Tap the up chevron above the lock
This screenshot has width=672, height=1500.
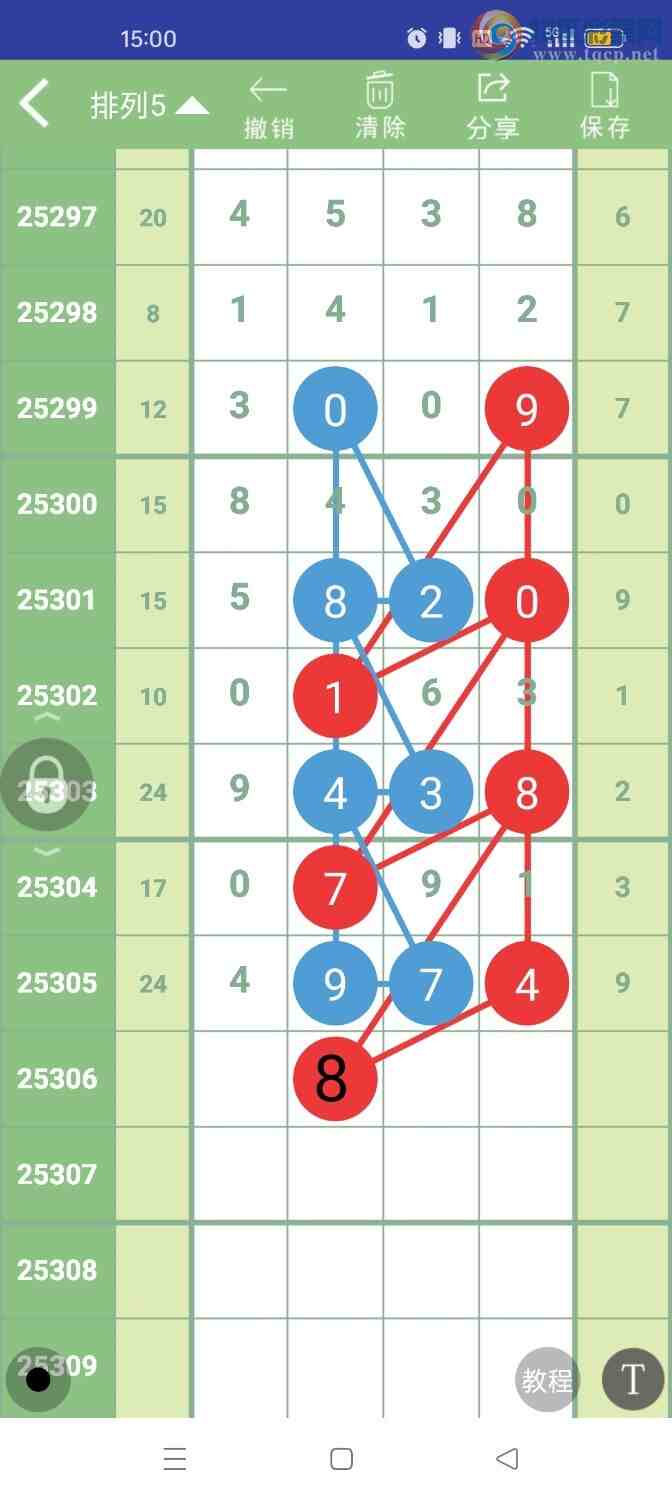point(48,718)
